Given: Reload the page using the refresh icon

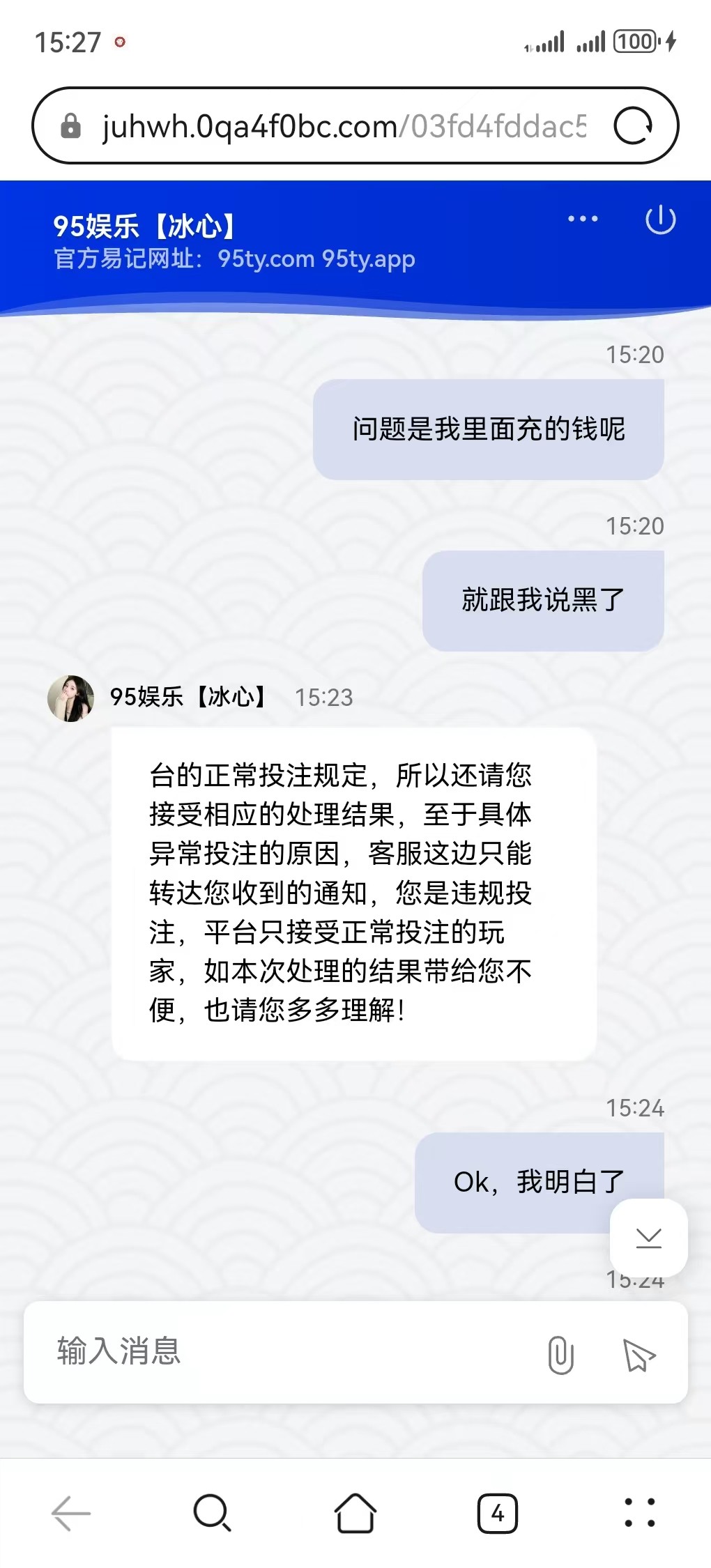Looking at the screenshot, I should 633,127.
